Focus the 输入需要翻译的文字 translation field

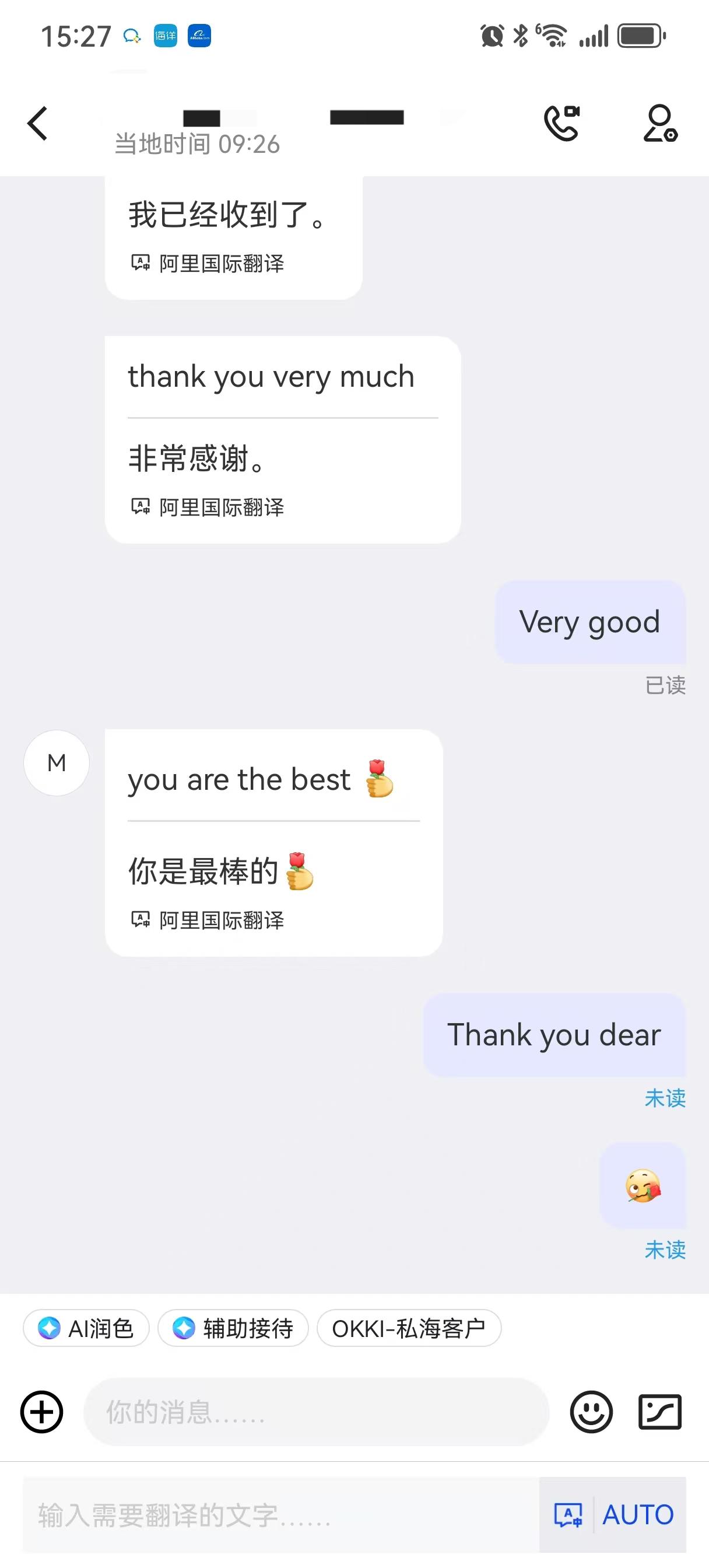click(280, 1514)
